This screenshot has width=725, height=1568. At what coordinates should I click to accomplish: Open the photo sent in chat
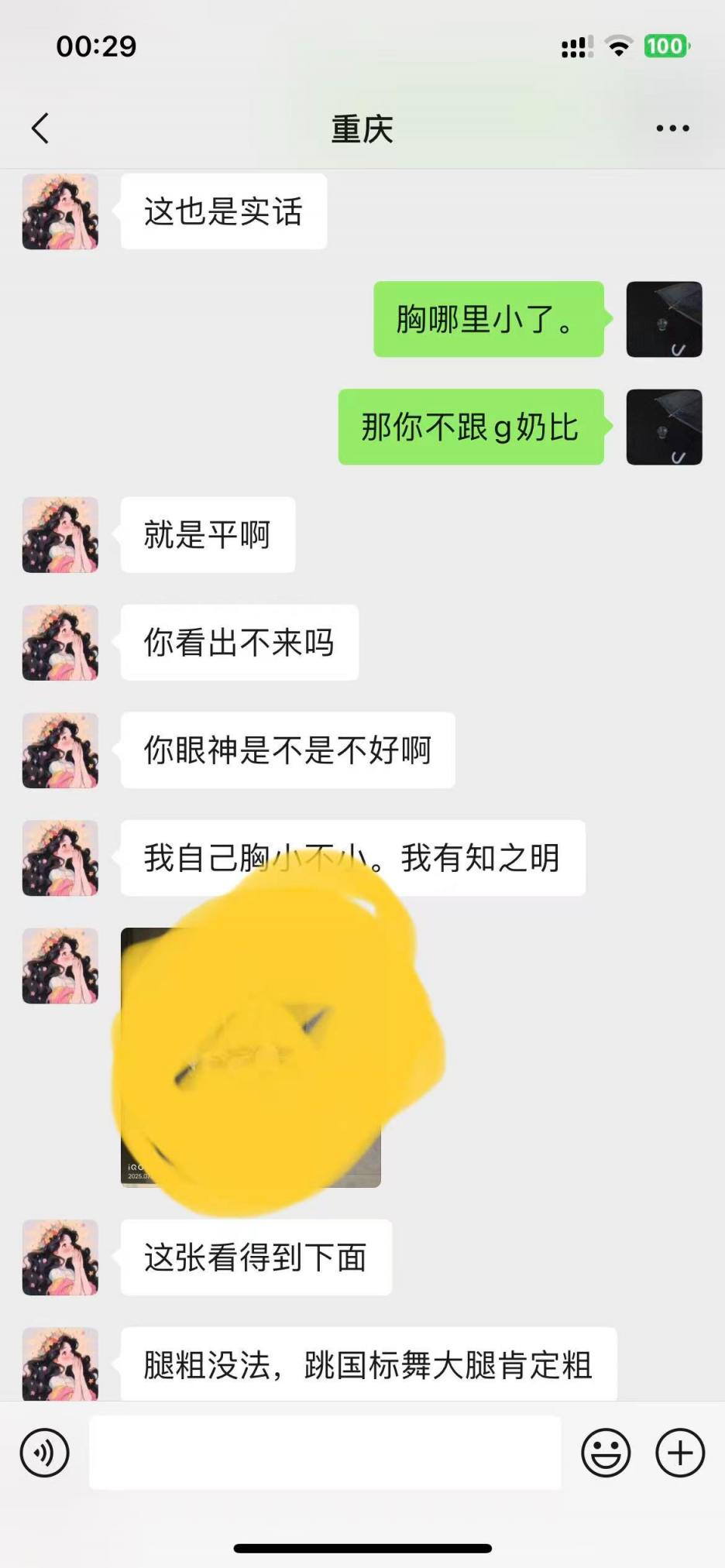[x=250, y=1057]
